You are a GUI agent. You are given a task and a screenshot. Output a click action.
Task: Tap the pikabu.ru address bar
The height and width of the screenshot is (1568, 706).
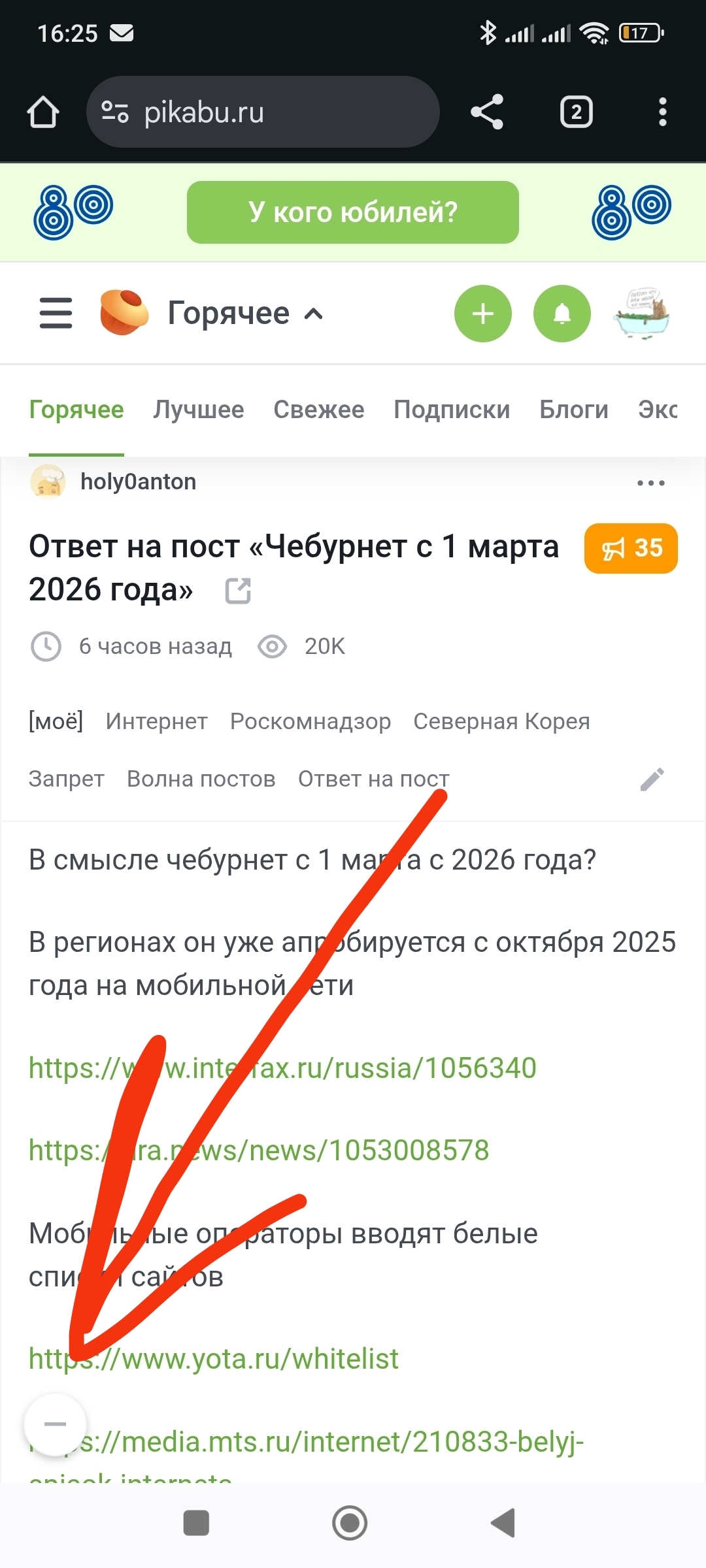pos(261,112)
